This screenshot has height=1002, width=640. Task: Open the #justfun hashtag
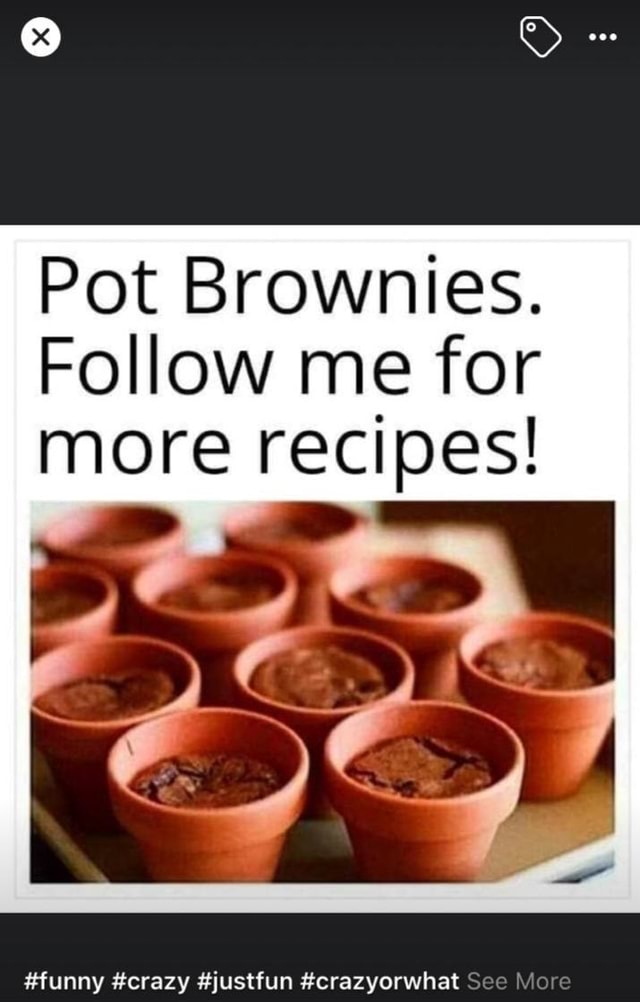click(x=250, y=980)
